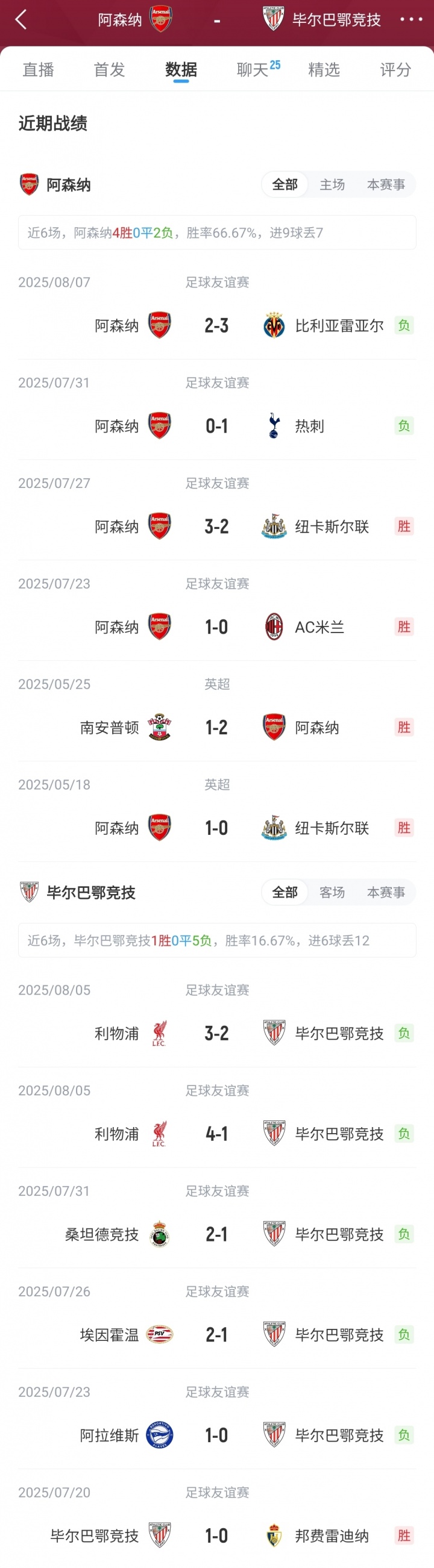The width and height of the screenshot is (434, 1568).
Task: Open 阿森纳 vs AC米兰 1-0 match
Action: tap(216, 627)
